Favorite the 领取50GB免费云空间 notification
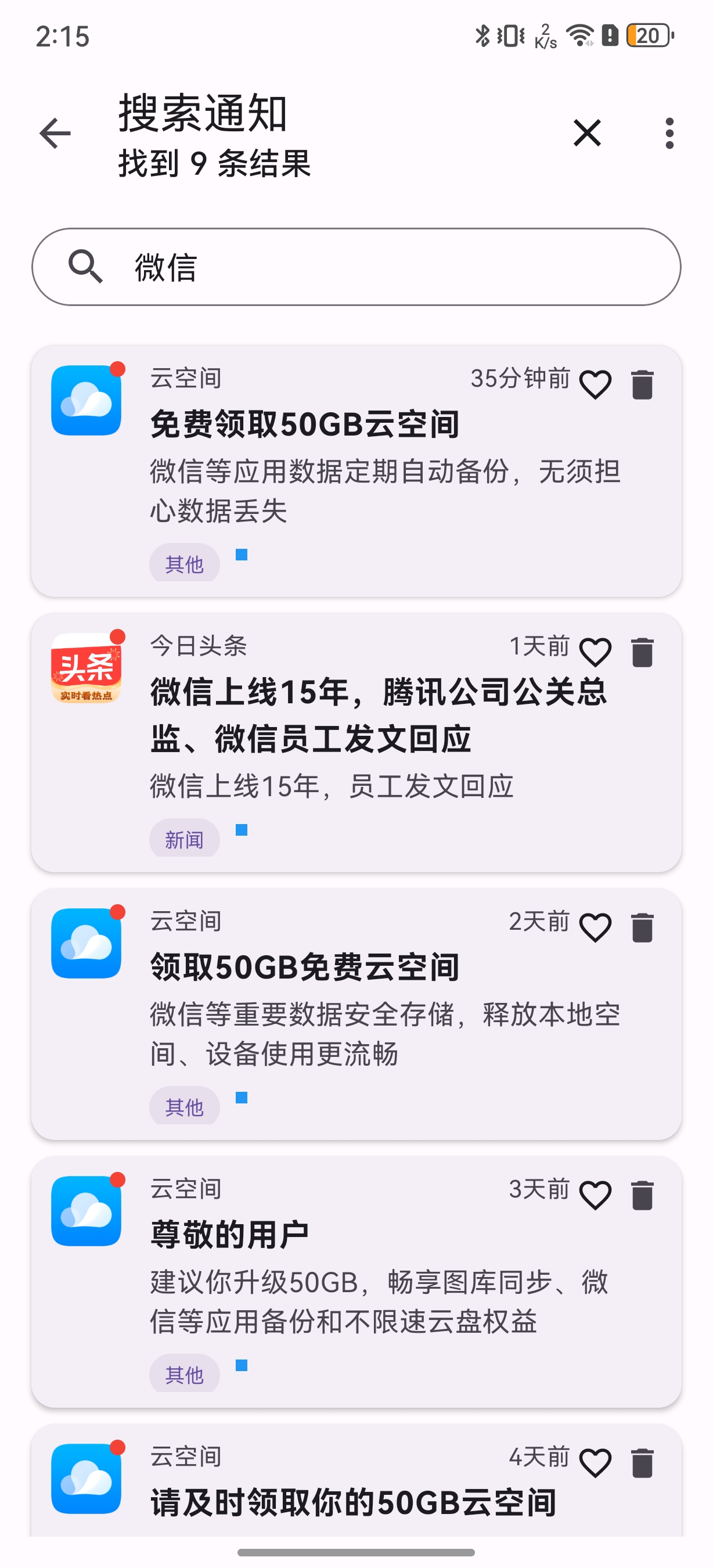The height and width of the screenshot is (1568, 713). [595, 927]
